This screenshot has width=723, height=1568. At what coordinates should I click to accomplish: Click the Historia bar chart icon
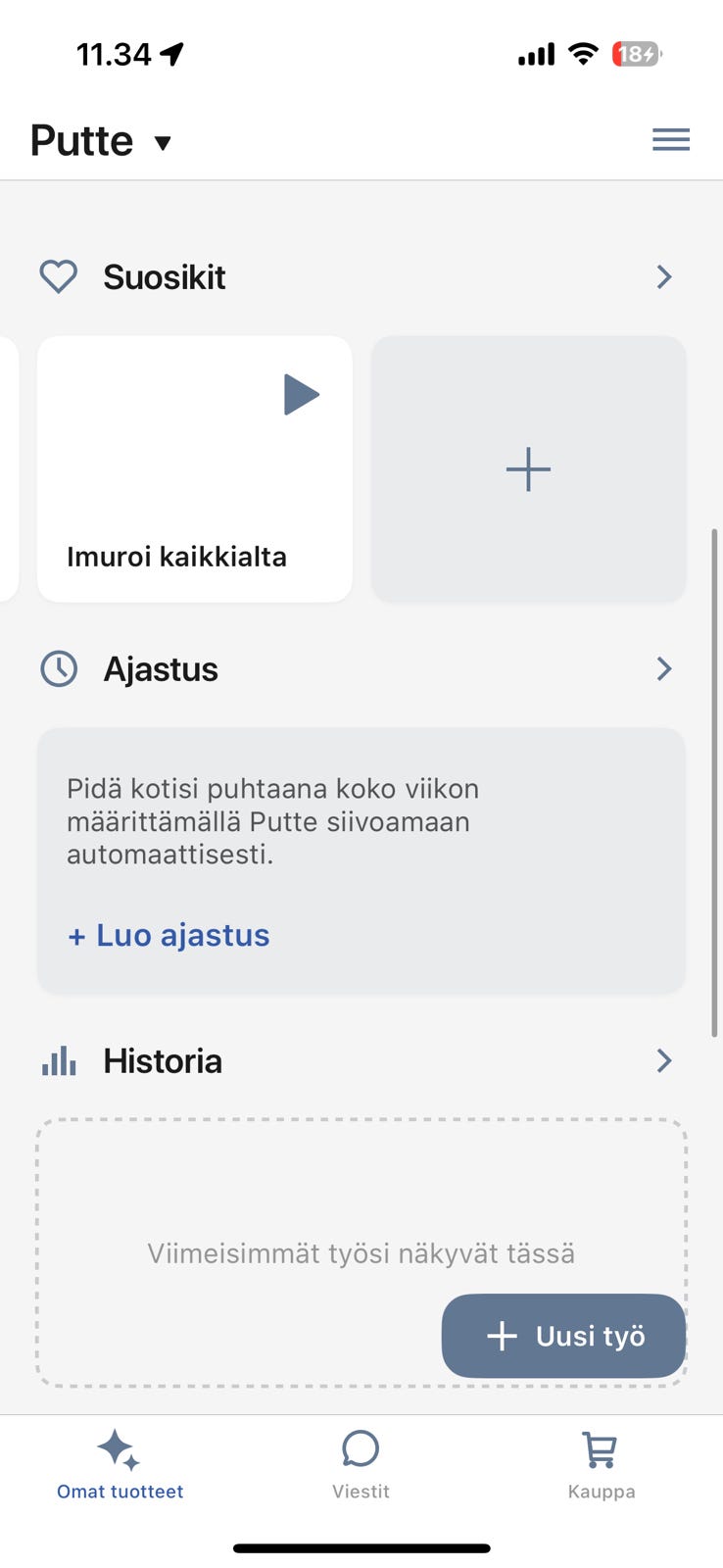click(x=59, y=1060)
